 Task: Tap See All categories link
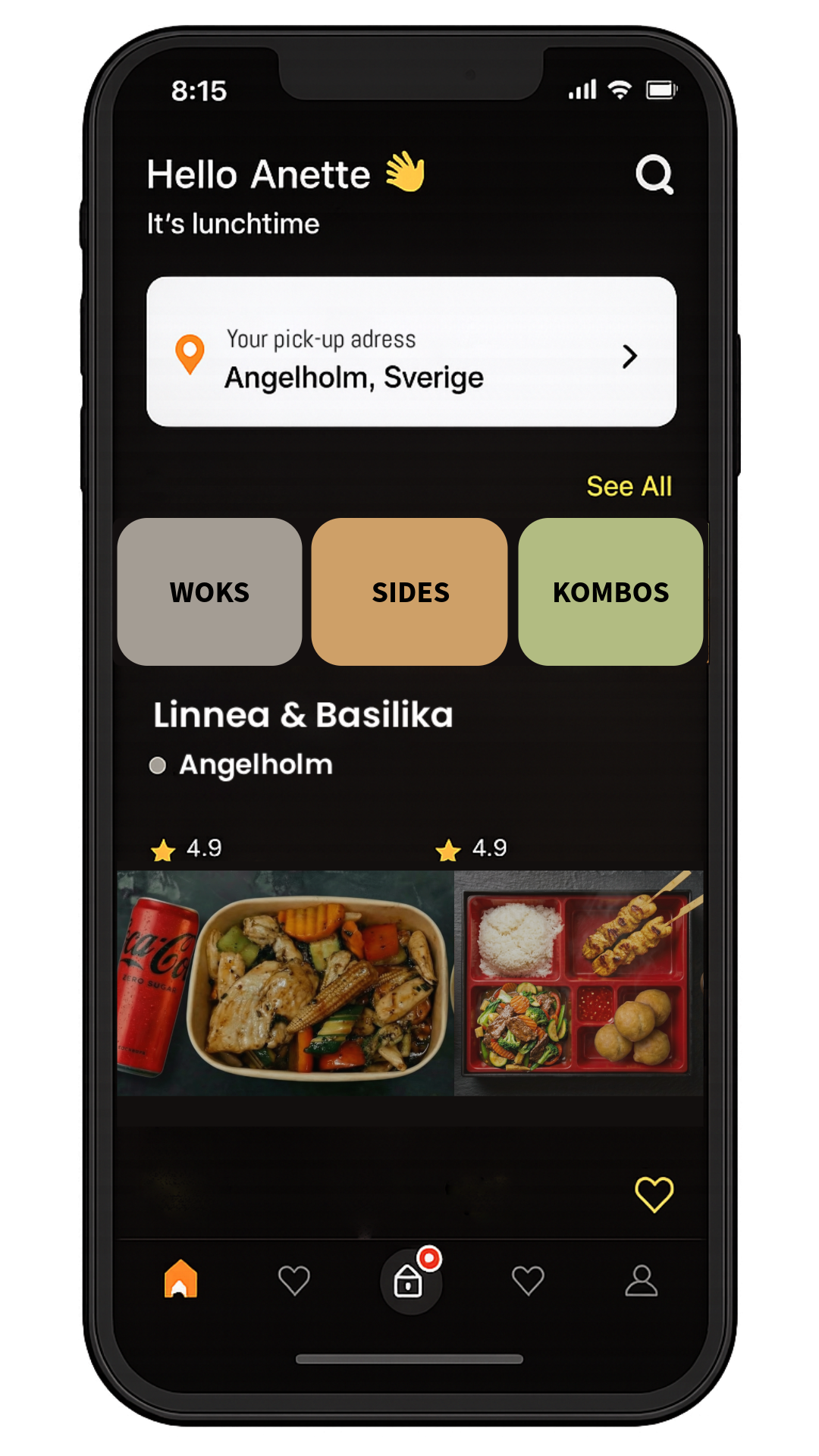point(629,486)
